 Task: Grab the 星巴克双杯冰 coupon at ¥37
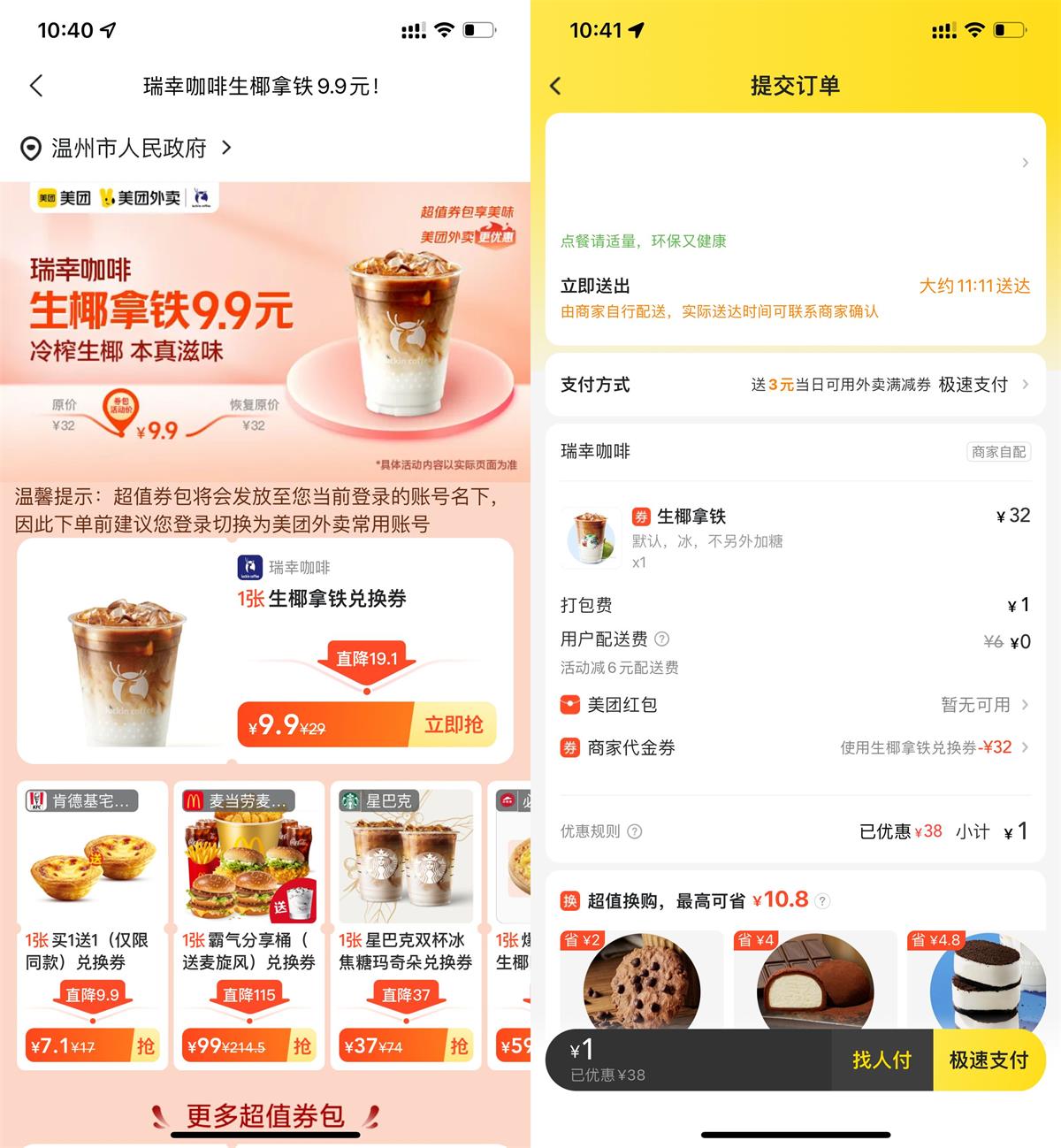(x=458, y=1046)
